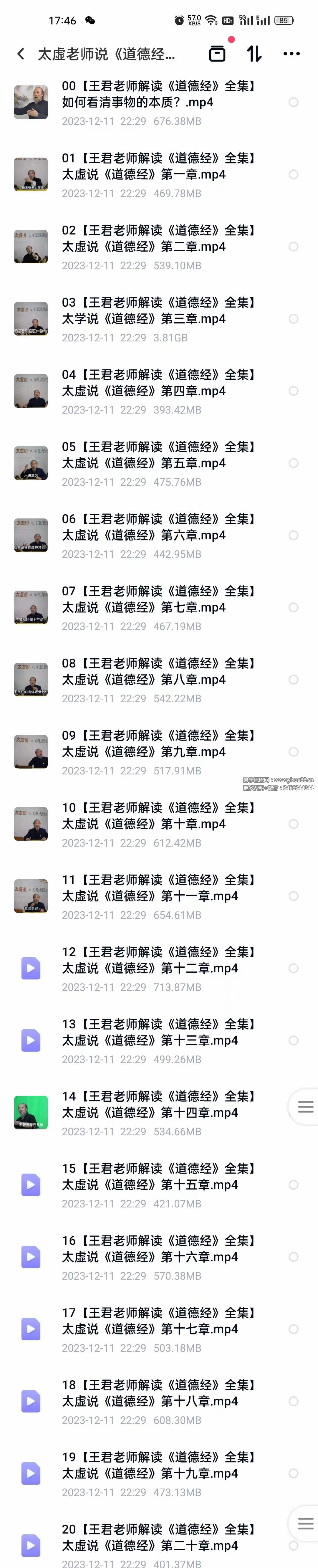Mark file 13 第十三章 as selected
The height and width of the screenshot is (1568, 318).
tap(294, 1040)
